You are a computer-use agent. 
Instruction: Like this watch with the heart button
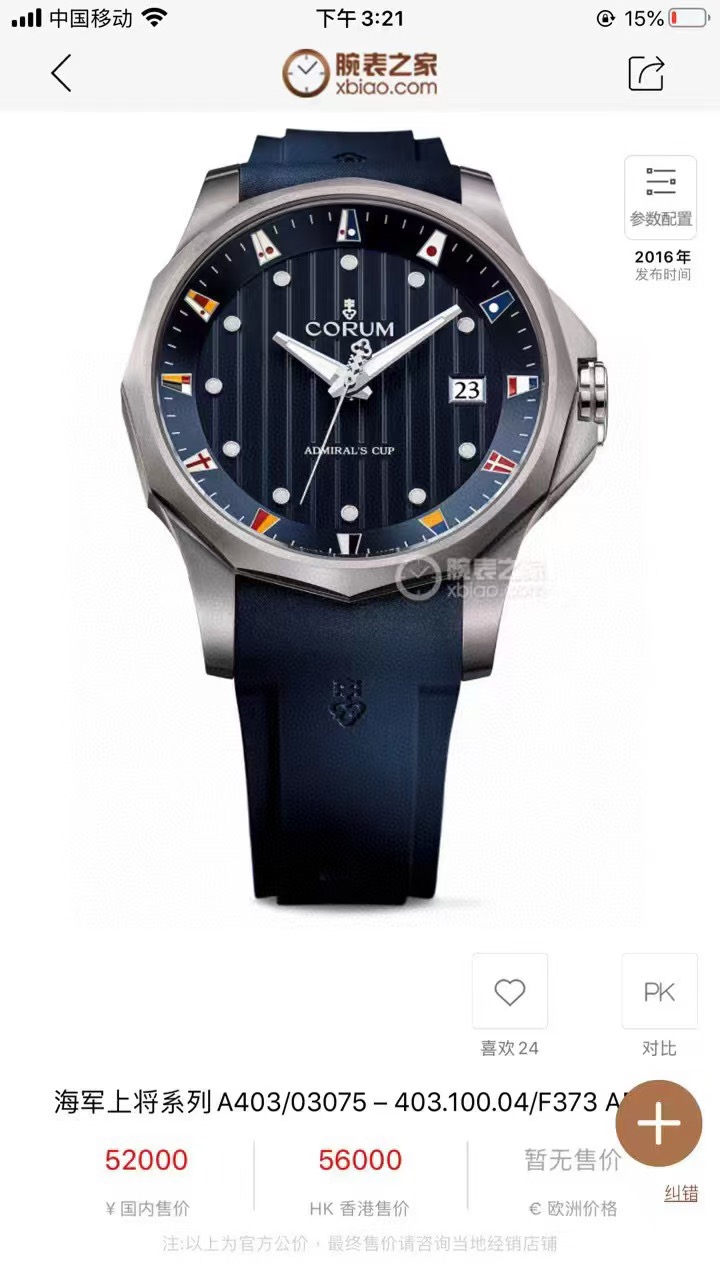[510, 992]
